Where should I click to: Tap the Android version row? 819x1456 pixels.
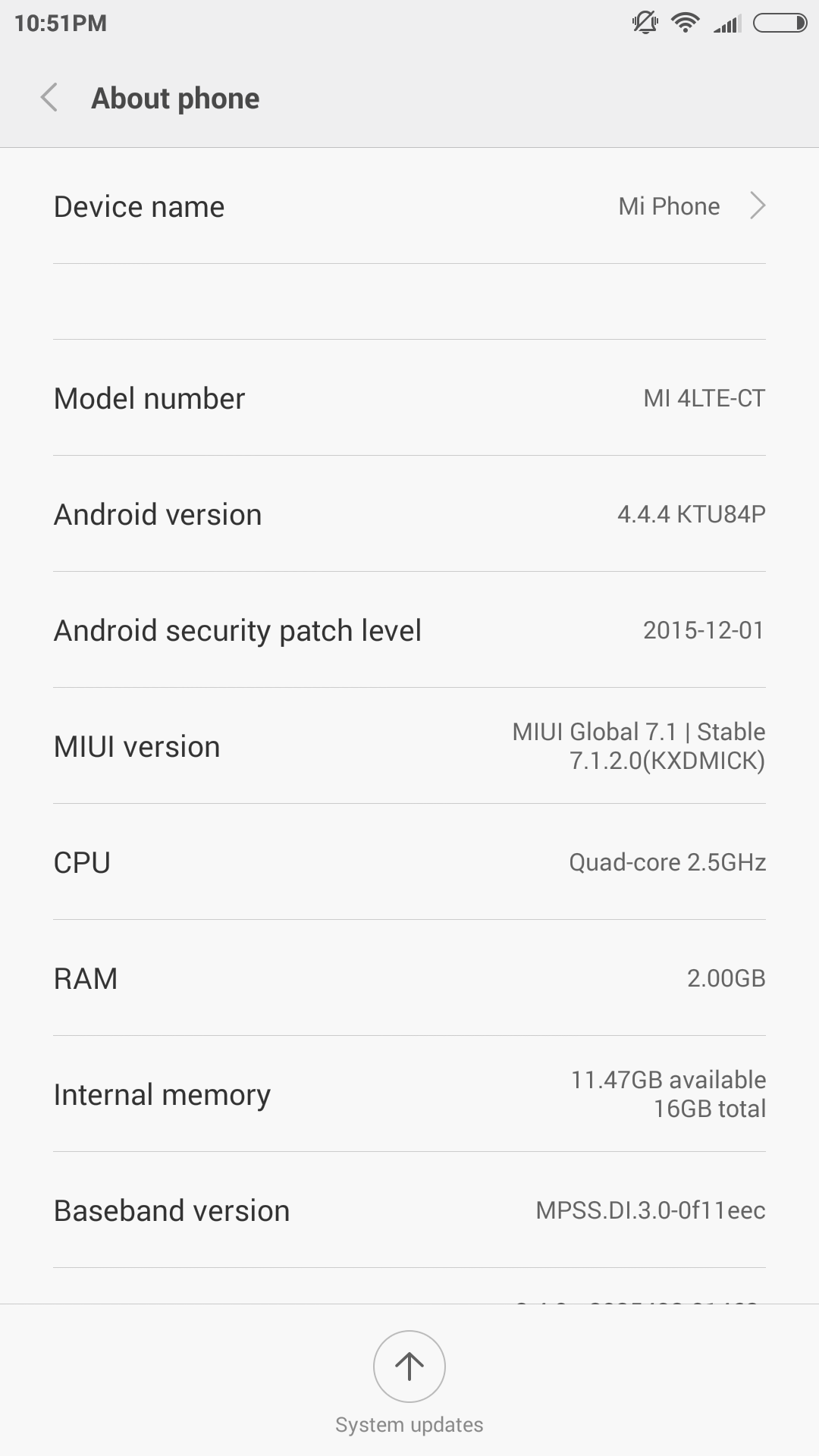coord(409,514)
